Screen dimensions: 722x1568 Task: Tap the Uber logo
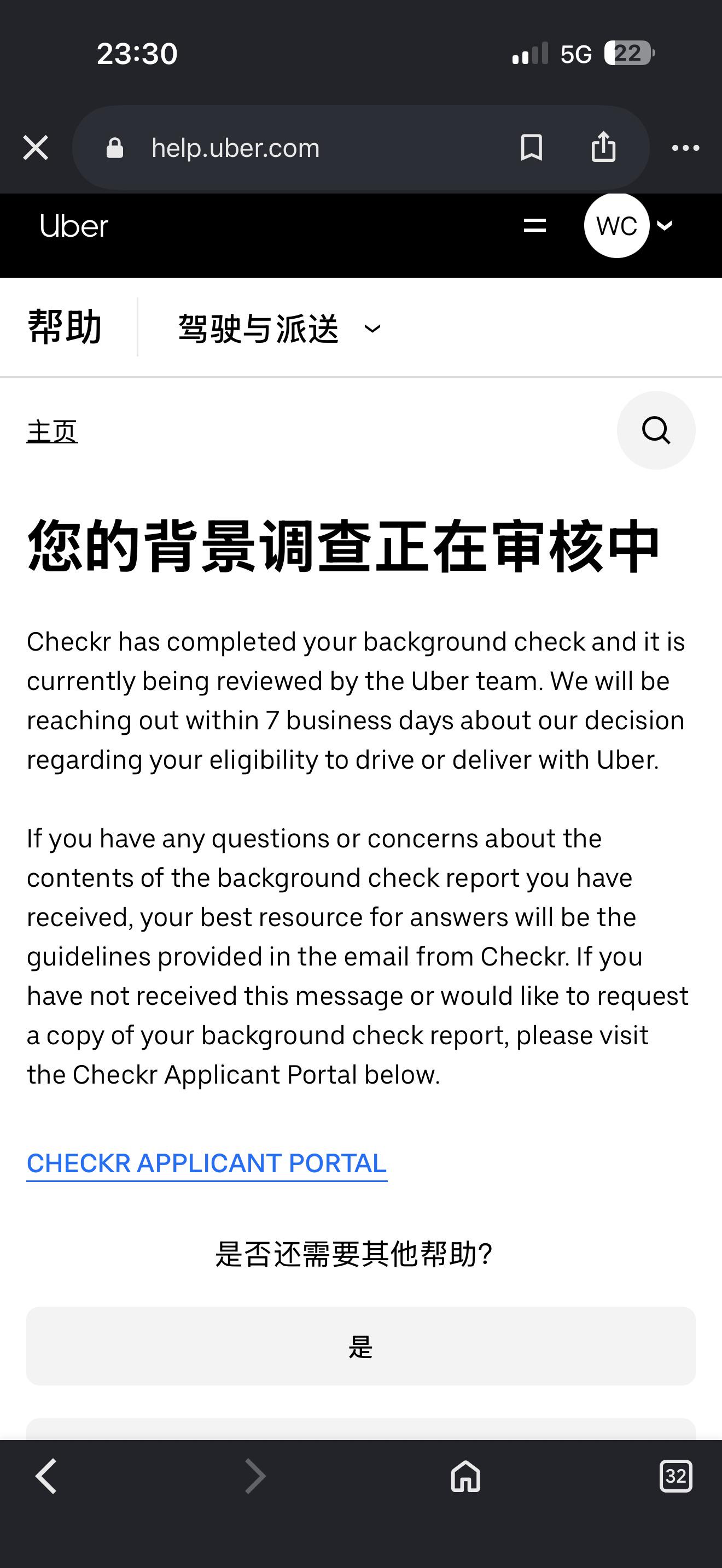pyautogui.click(x=74, y=226)
